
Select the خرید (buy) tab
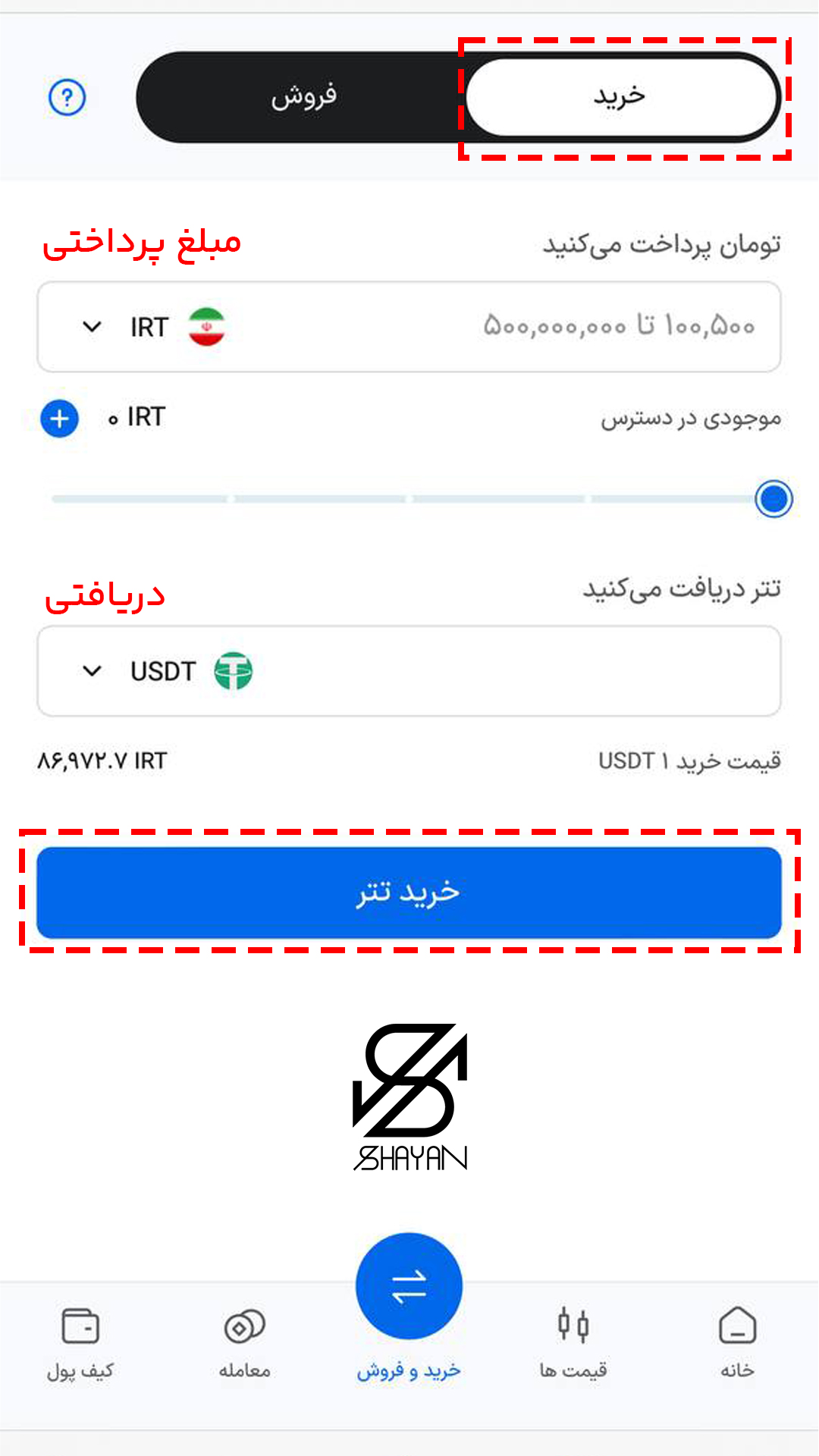pos(620,97)
